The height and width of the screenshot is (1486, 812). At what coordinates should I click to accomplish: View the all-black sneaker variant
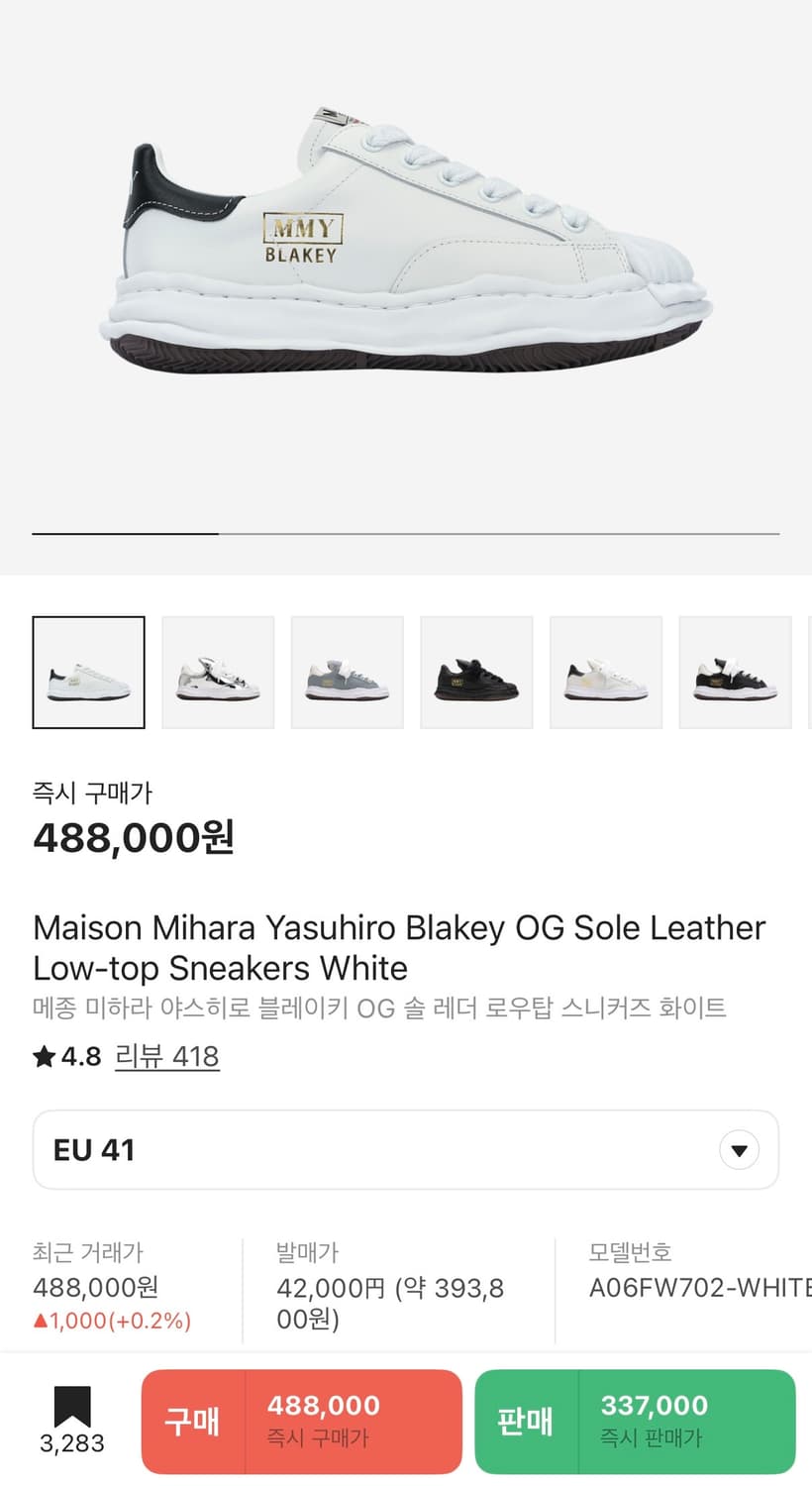(x=476, y=673)
